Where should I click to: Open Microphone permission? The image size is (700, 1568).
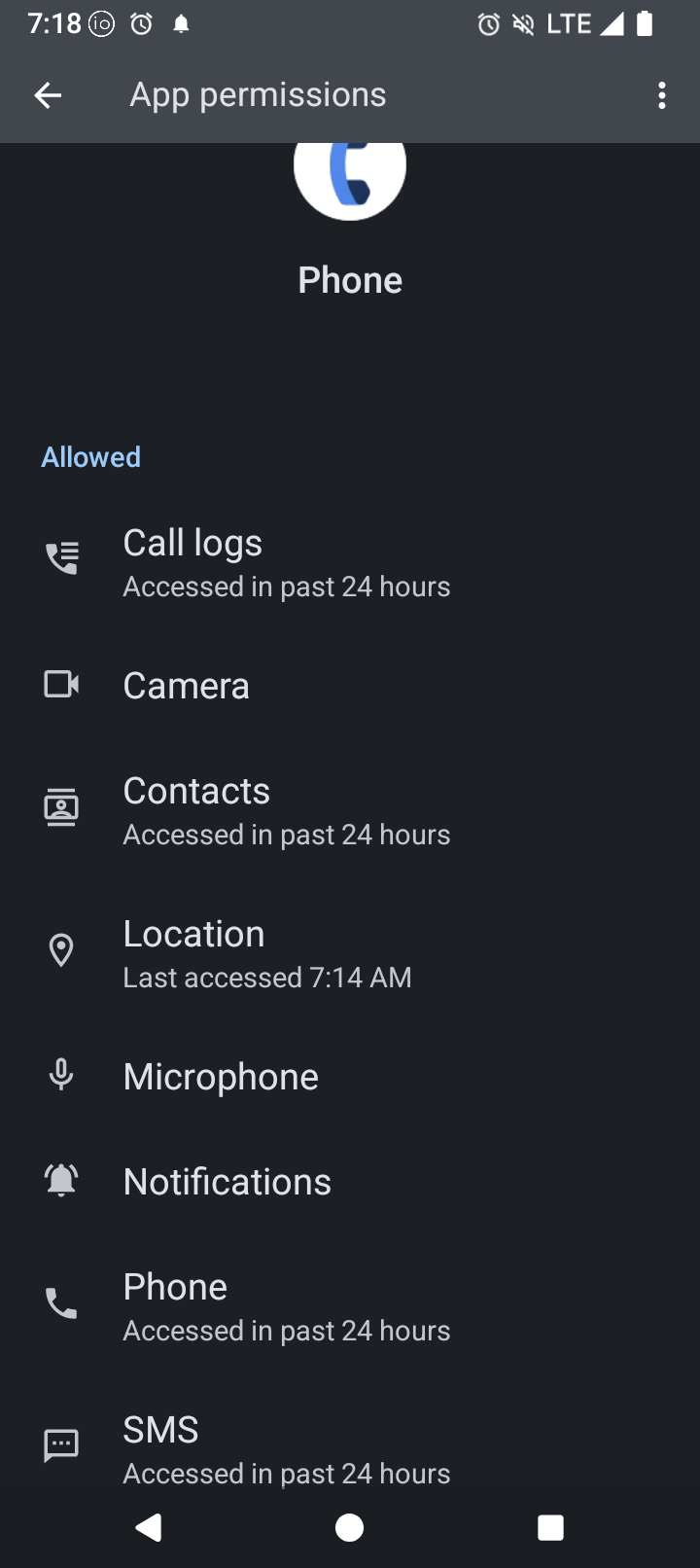[x=221, y=1077]
